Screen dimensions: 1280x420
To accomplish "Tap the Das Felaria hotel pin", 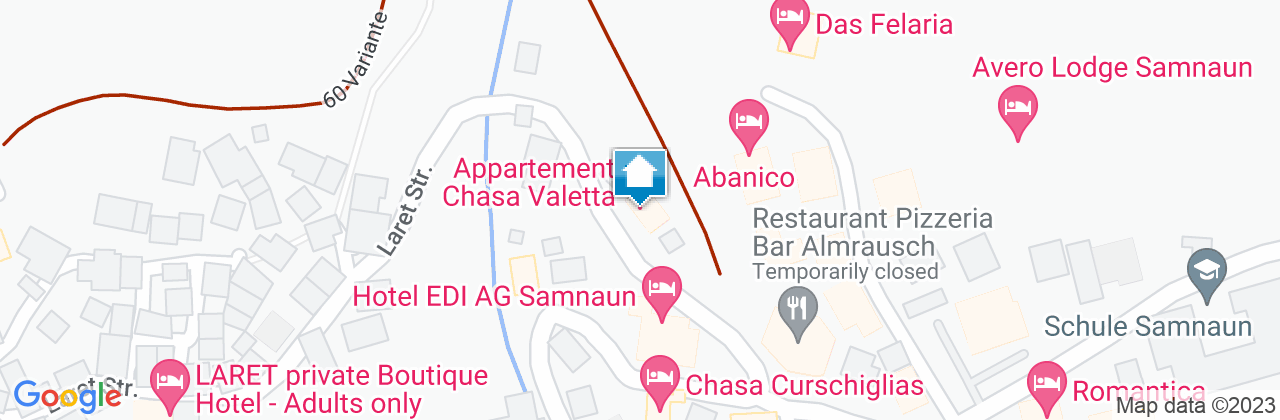I will pyautogui.click(x=790, y=22).
